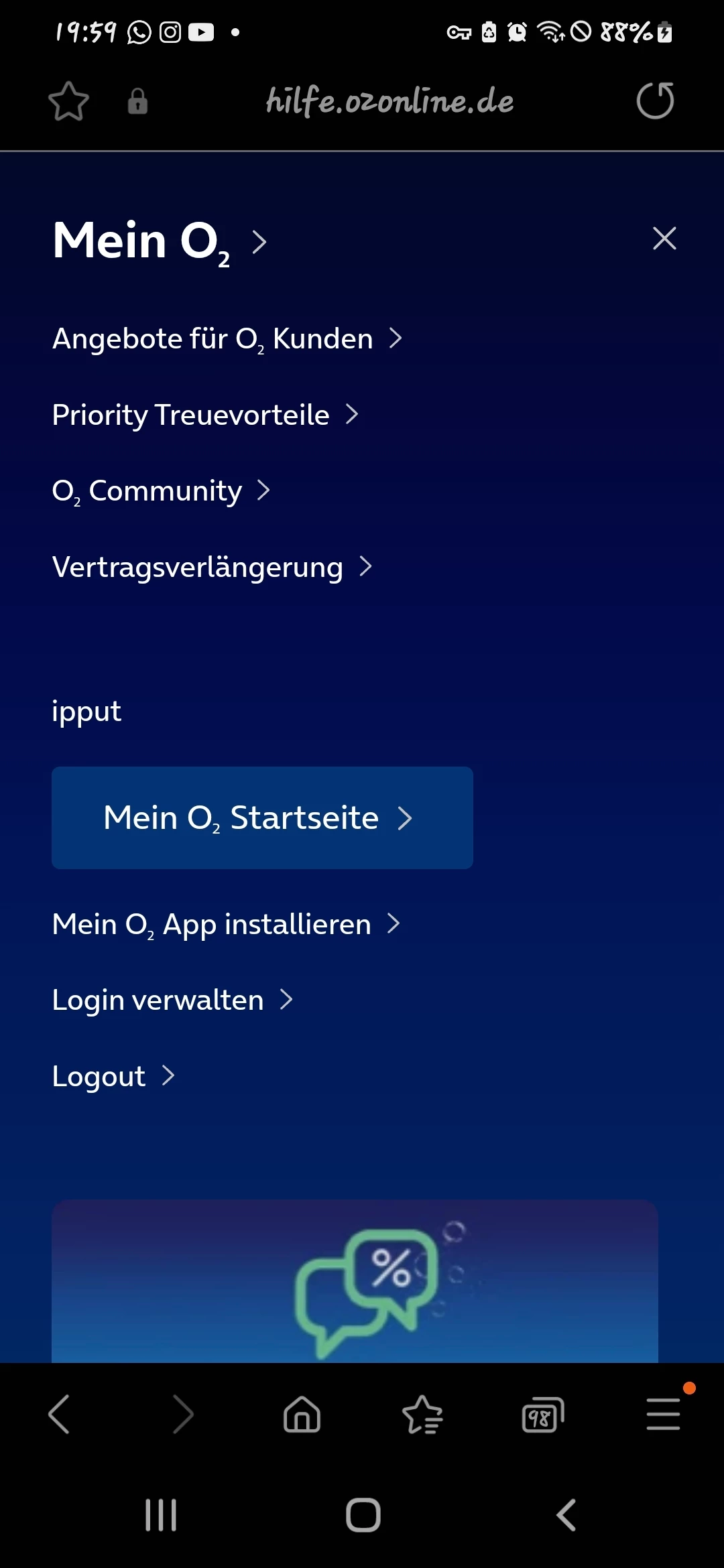Open the browser home page
724x1568 pixels.
click(x=302, y=1414)
